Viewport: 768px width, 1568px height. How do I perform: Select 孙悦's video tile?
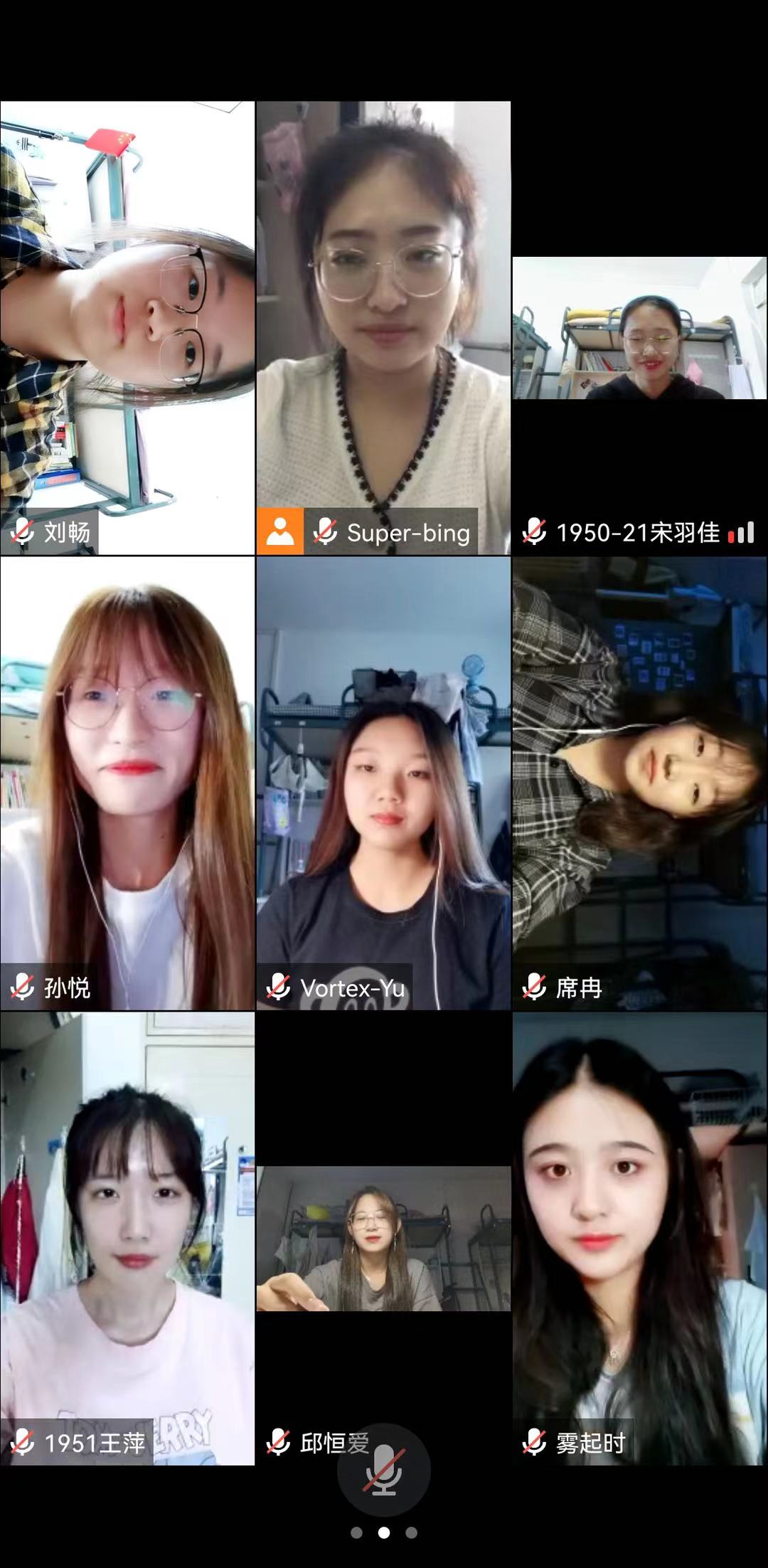127,783
